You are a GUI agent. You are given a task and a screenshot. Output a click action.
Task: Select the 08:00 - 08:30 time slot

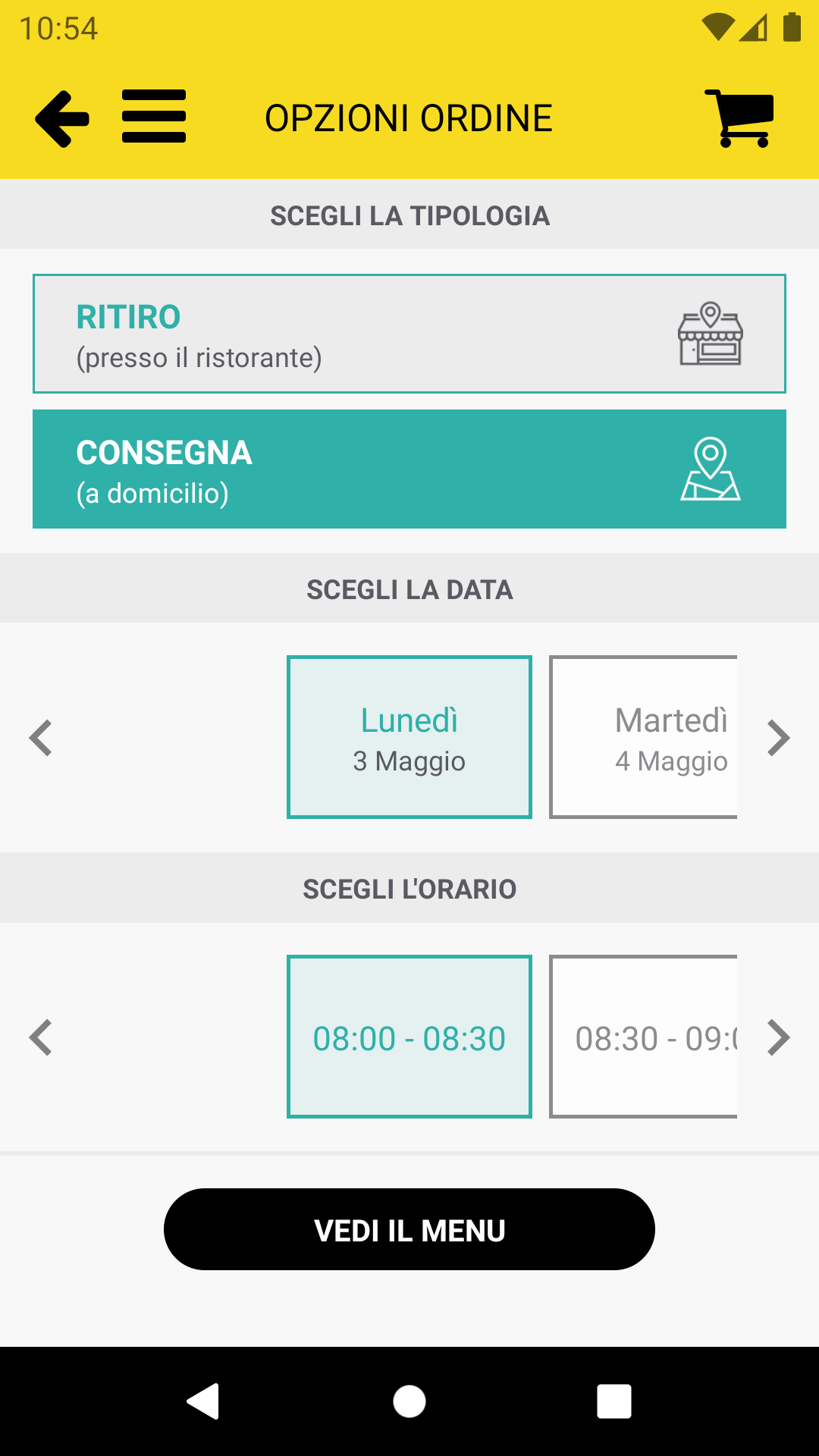(409, 1037)
